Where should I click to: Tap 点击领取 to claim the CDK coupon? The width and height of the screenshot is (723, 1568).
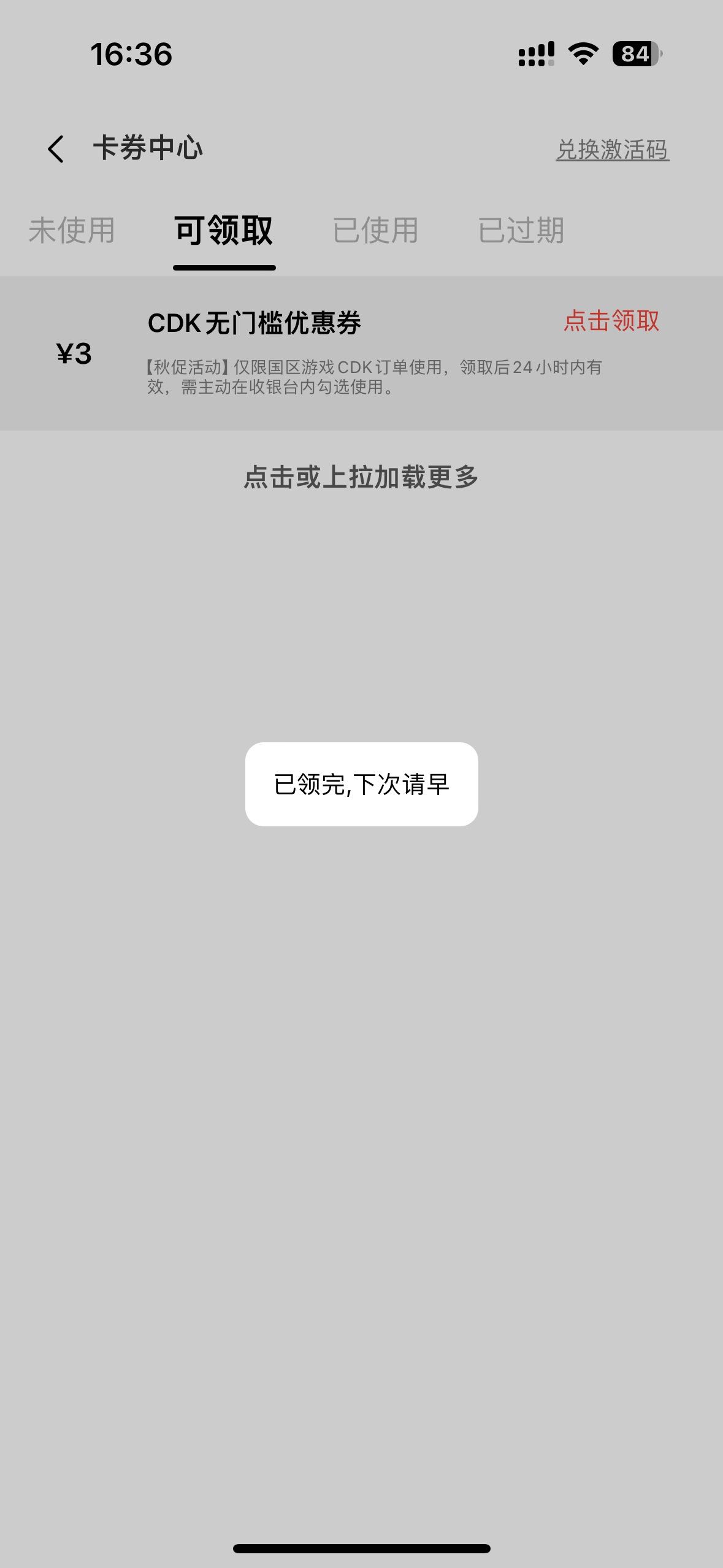coord(611,321)
